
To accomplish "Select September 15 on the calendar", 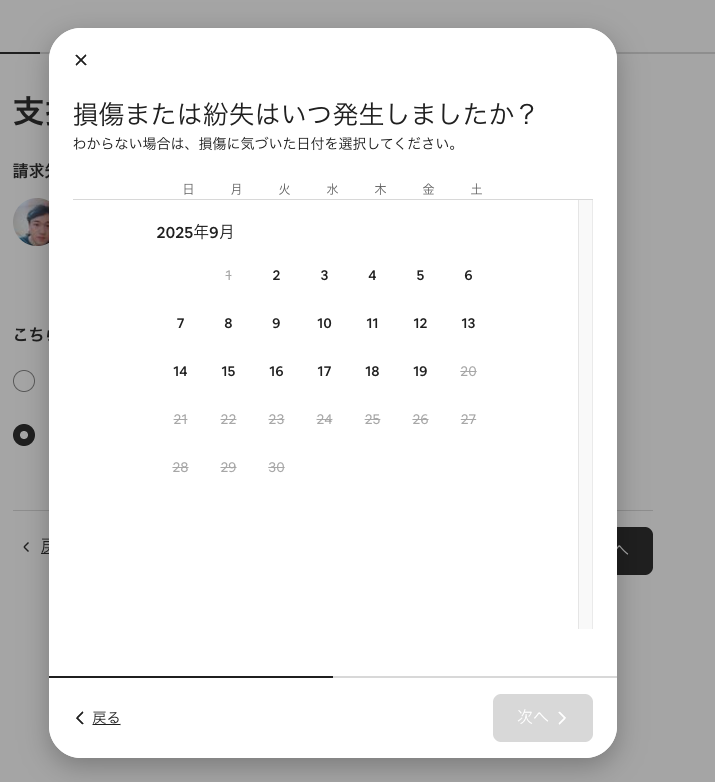I will [228, 372].
